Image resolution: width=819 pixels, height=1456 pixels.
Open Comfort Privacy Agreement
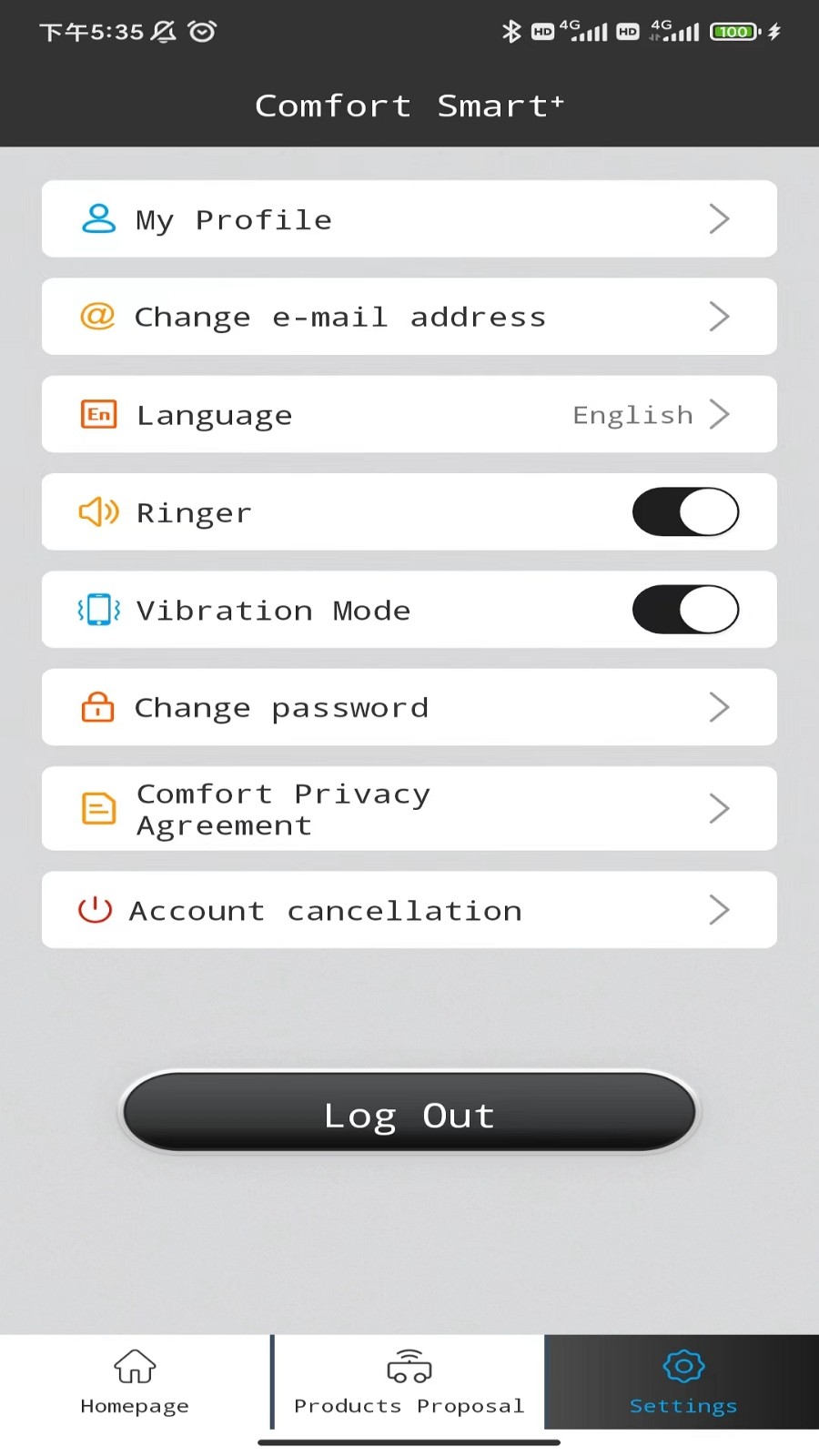tap(409, 808)
